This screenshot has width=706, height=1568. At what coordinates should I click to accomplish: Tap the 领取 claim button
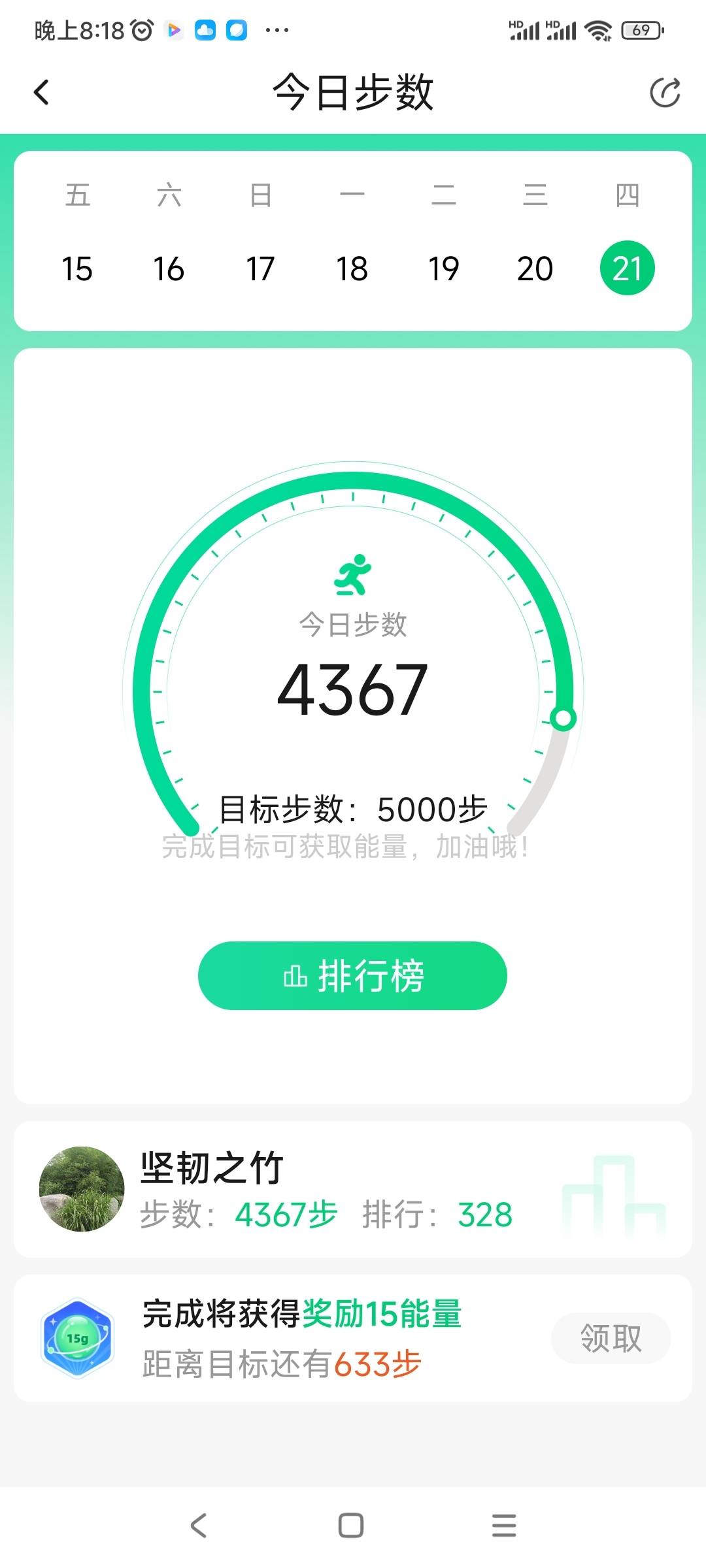[611, 1338]
